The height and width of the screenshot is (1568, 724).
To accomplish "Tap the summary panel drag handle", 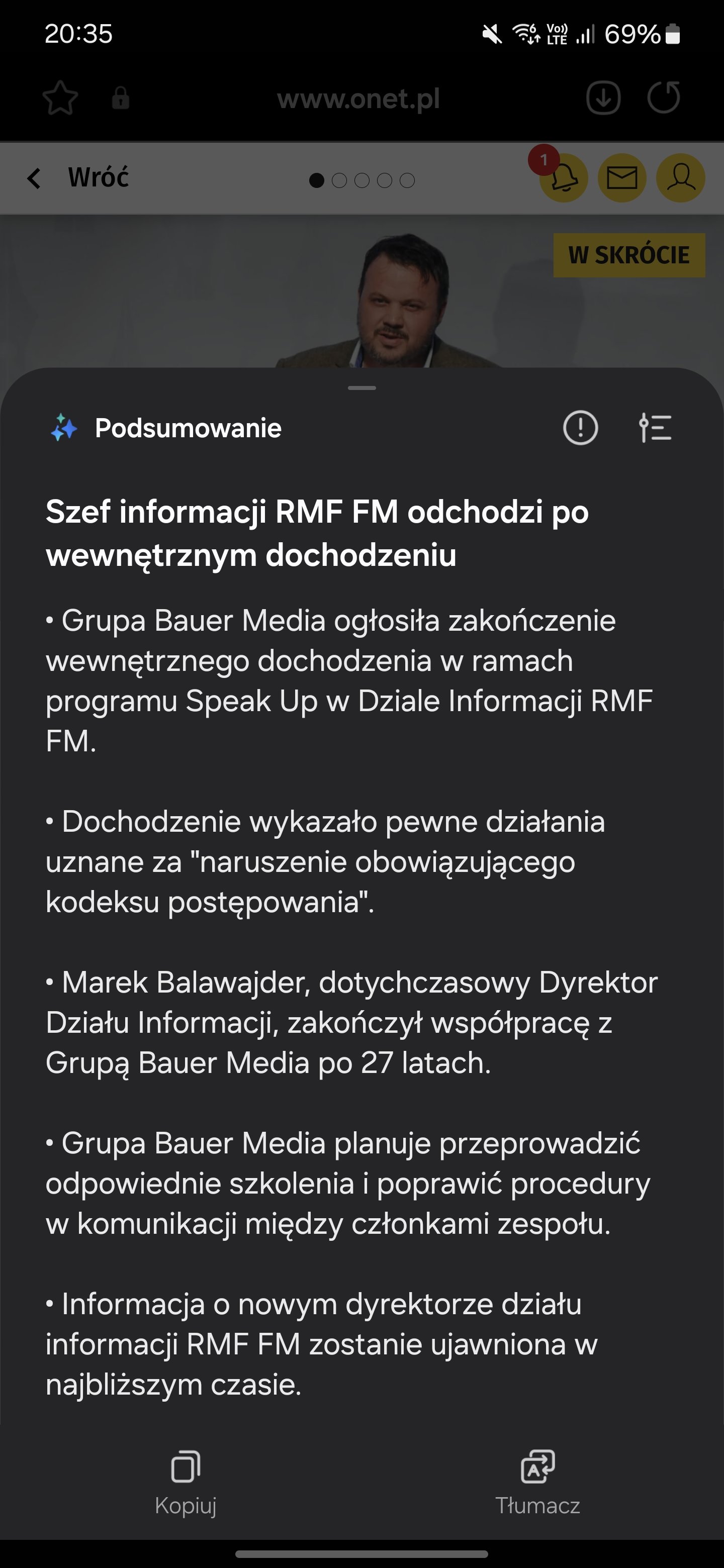I will pyautogui.click(x=361, y=388).
